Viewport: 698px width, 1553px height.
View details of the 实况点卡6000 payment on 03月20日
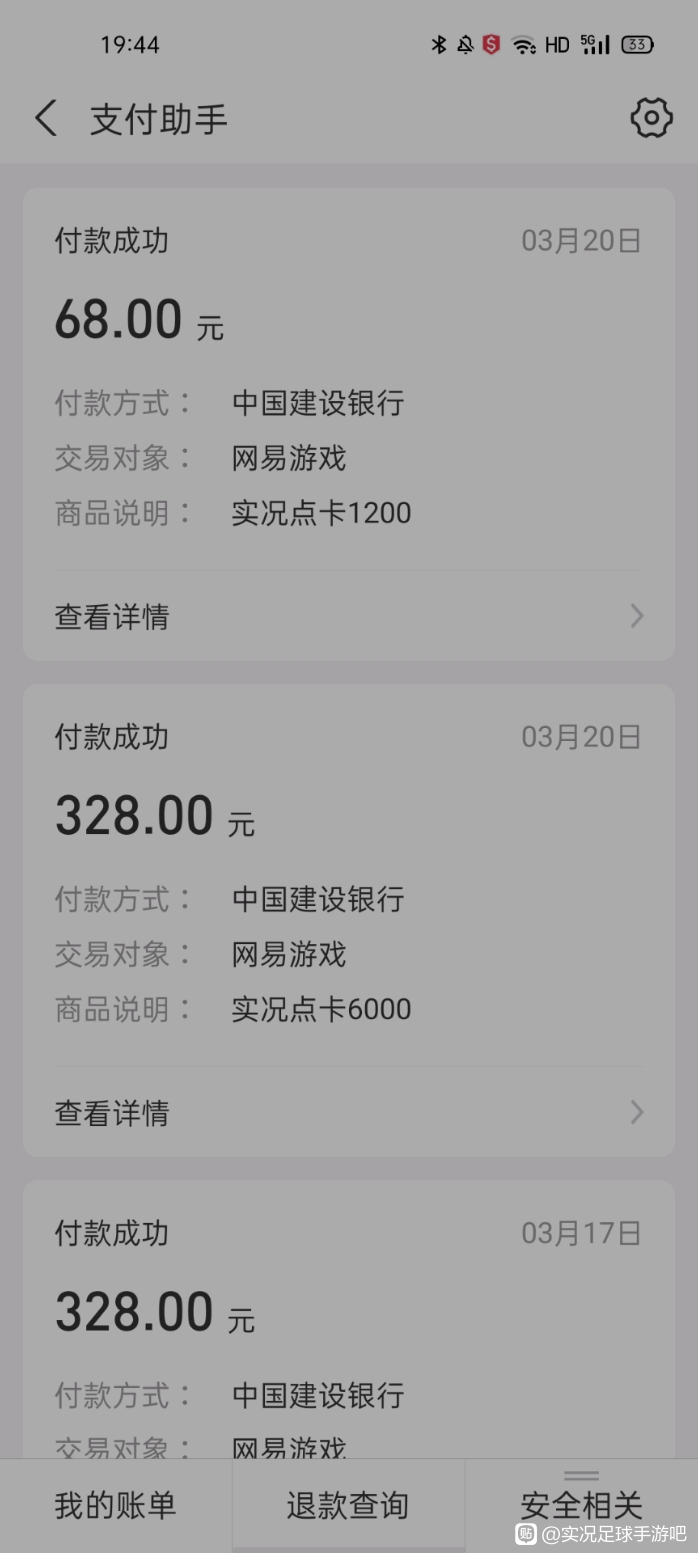pyautogui.click(x=348, y=1112)
